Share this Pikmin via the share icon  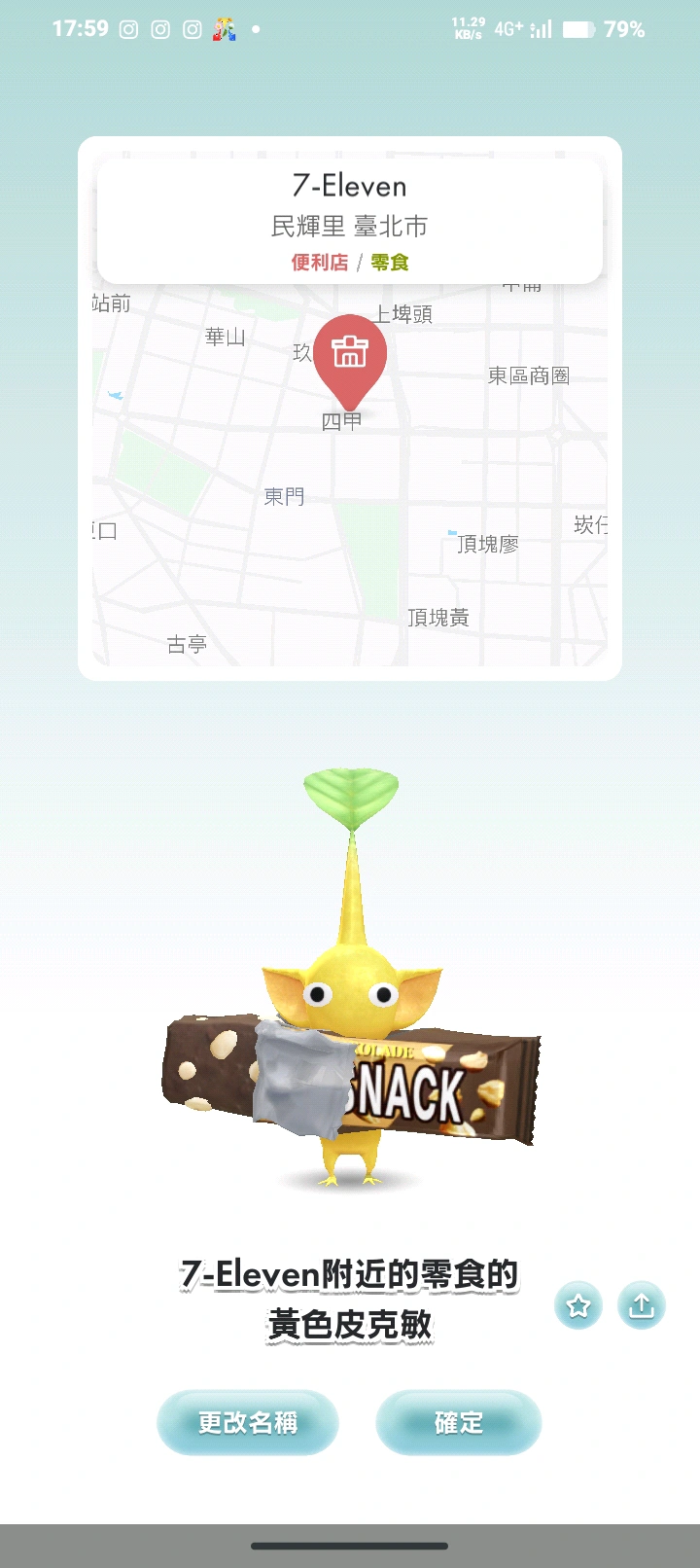point(641,1305)
